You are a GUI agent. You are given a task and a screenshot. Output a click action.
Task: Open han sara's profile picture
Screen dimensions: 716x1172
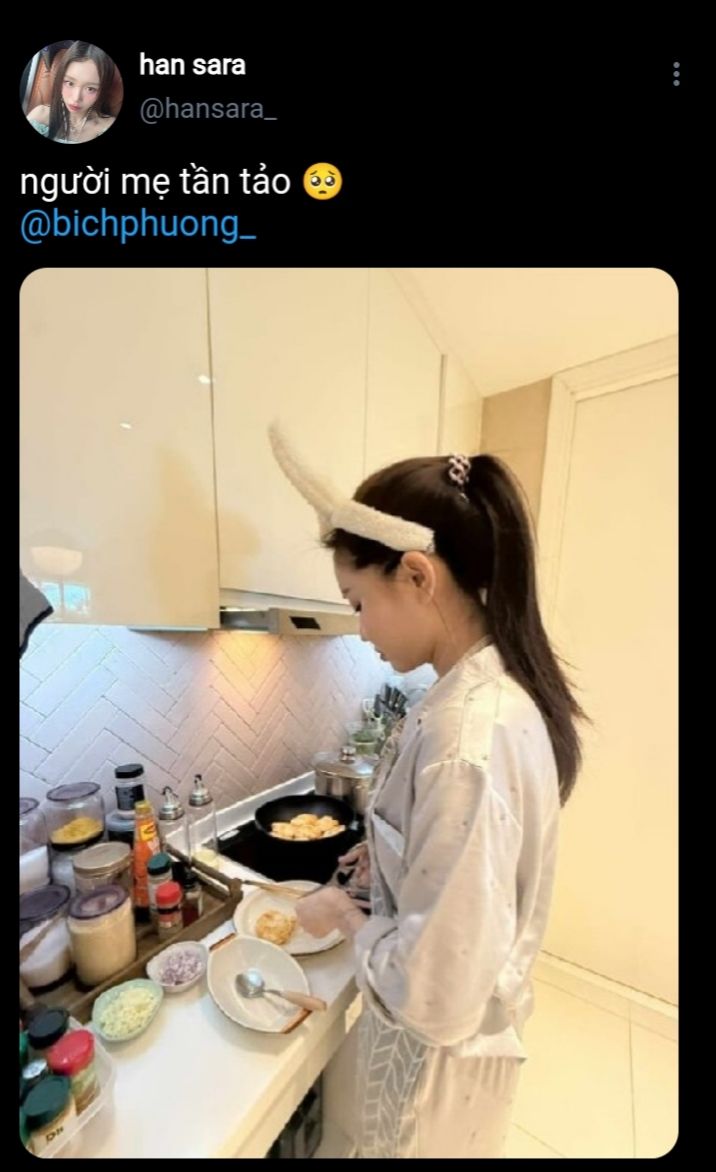point(71,92)
